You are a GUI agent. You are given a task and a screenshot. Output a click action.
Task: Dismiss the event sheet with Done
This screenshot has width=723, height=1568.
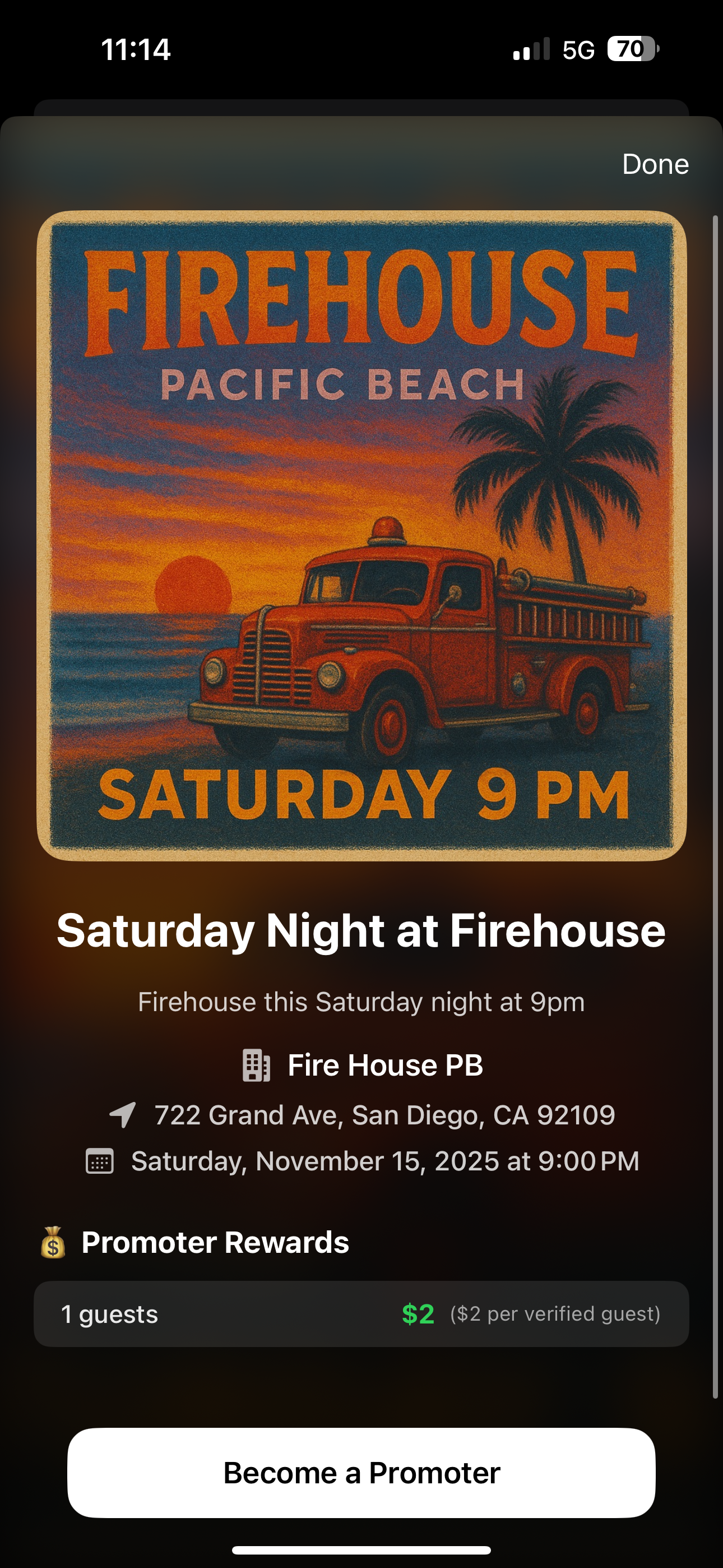pos(655,164)
